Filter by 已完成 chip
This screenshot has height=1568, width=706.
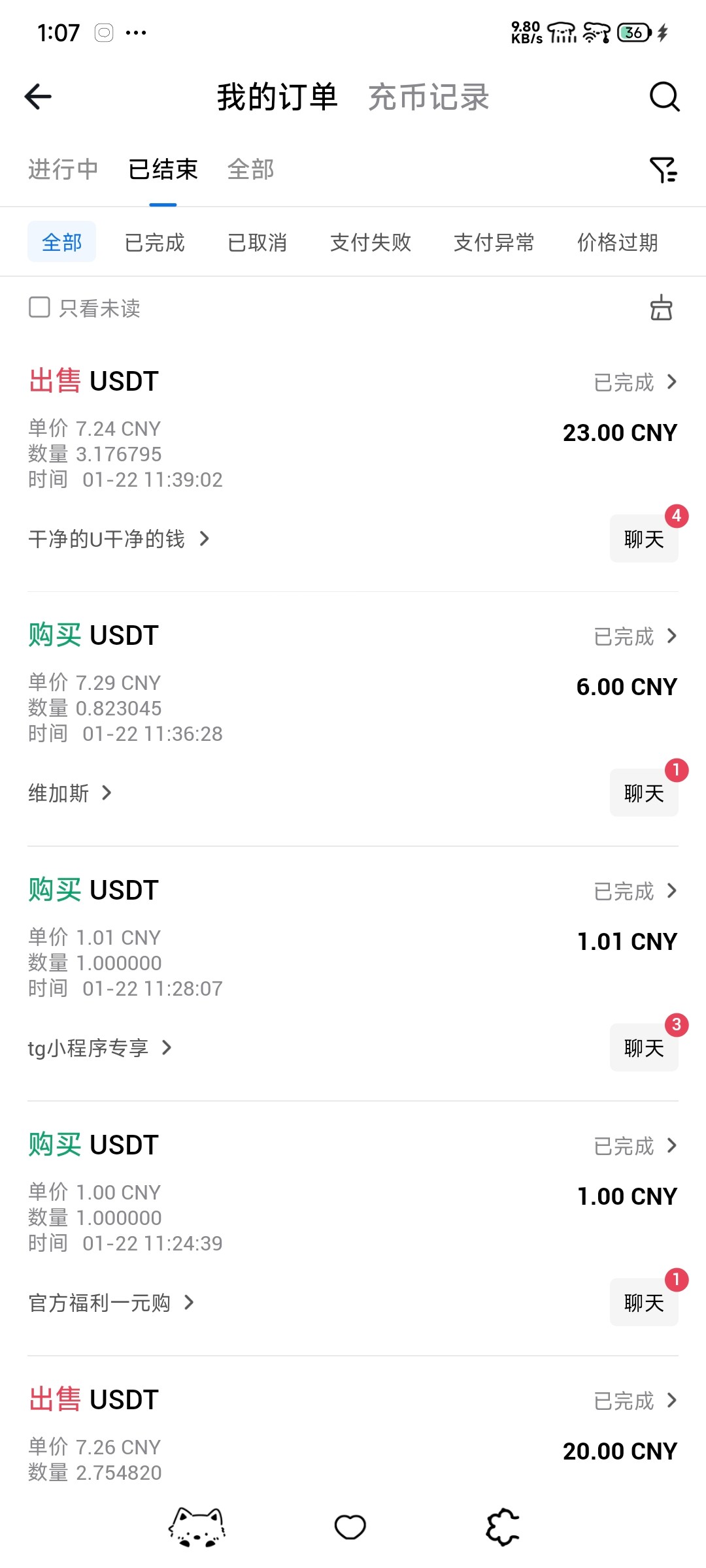click(154, 242)
